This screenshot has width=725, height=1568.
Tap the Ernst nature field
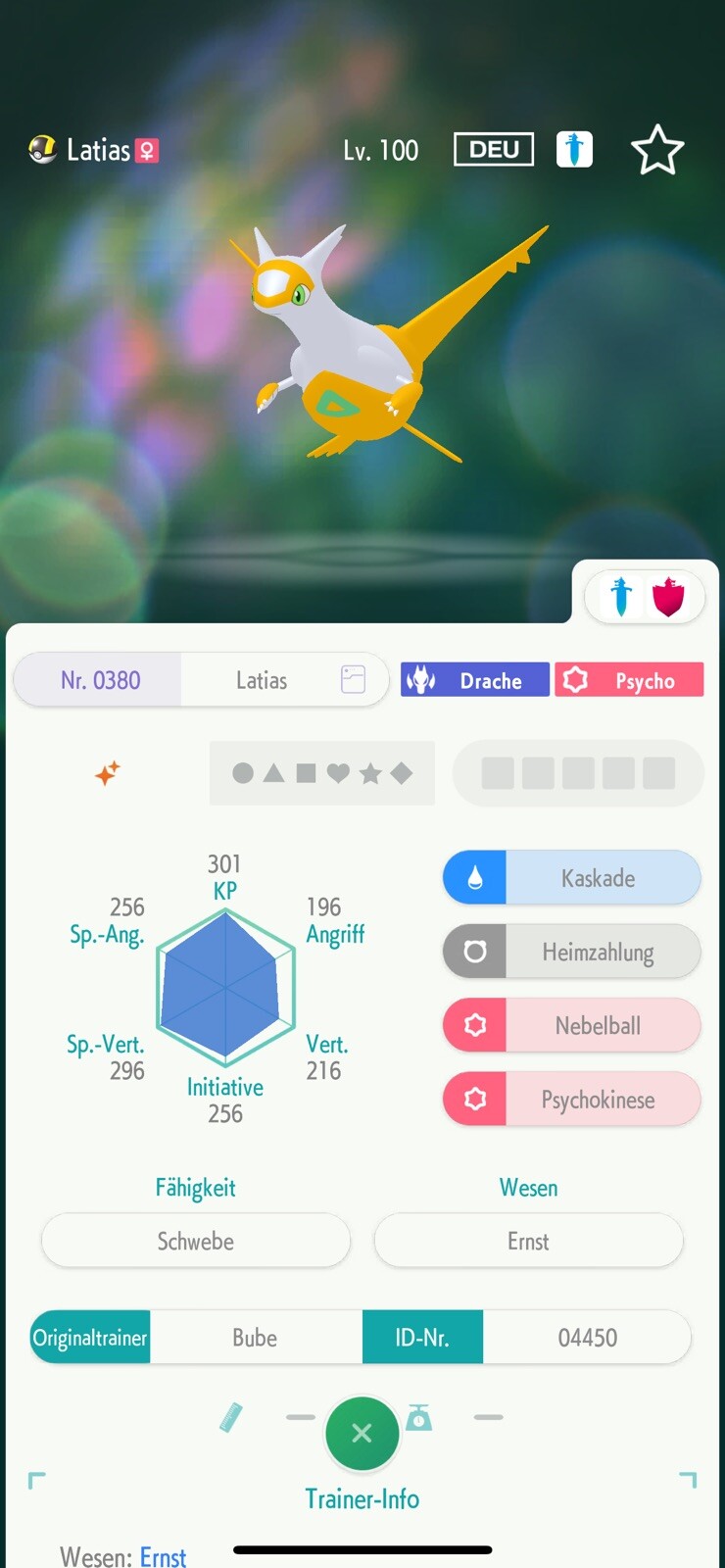click(x=528, y=1241)
